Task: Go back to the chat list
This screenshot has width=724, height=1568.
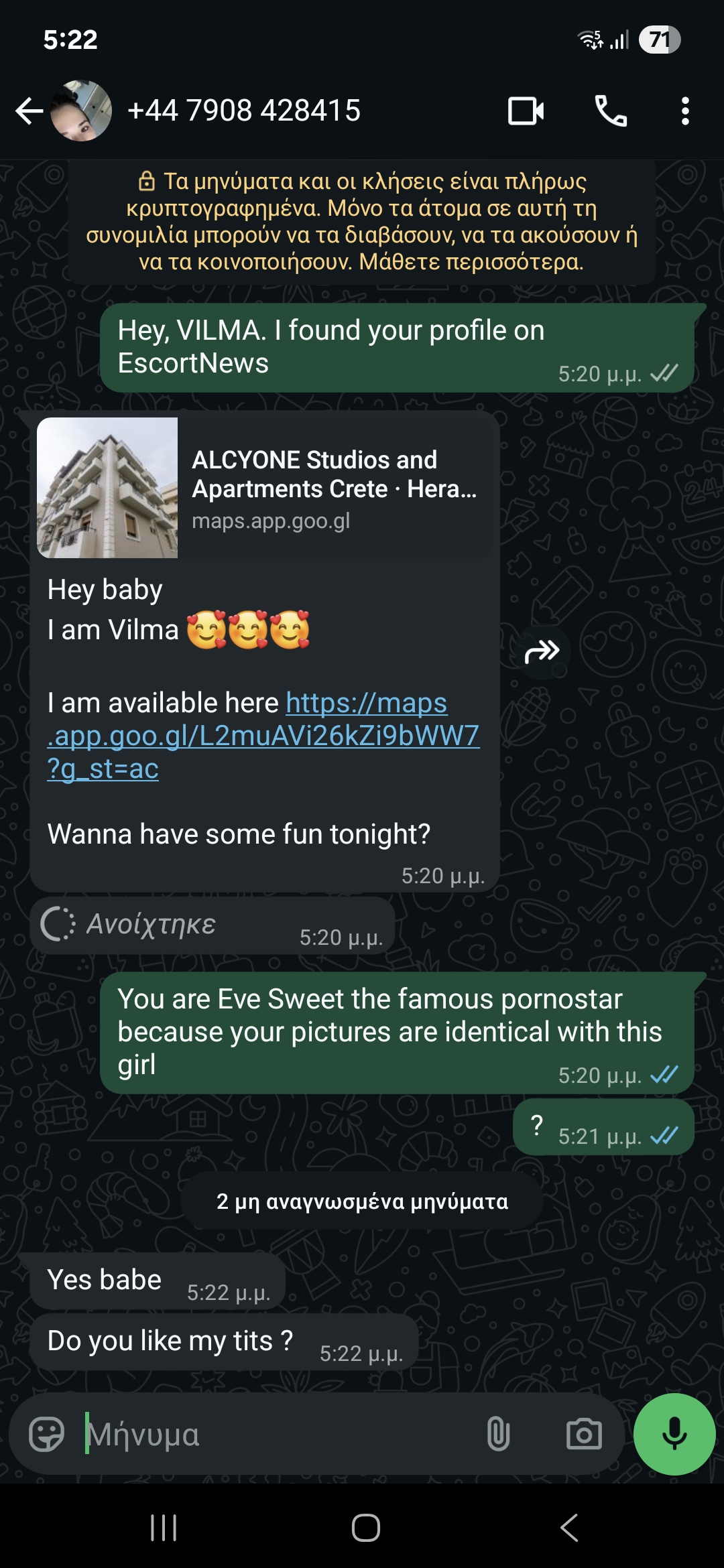Action: click(x=29, y=111)
